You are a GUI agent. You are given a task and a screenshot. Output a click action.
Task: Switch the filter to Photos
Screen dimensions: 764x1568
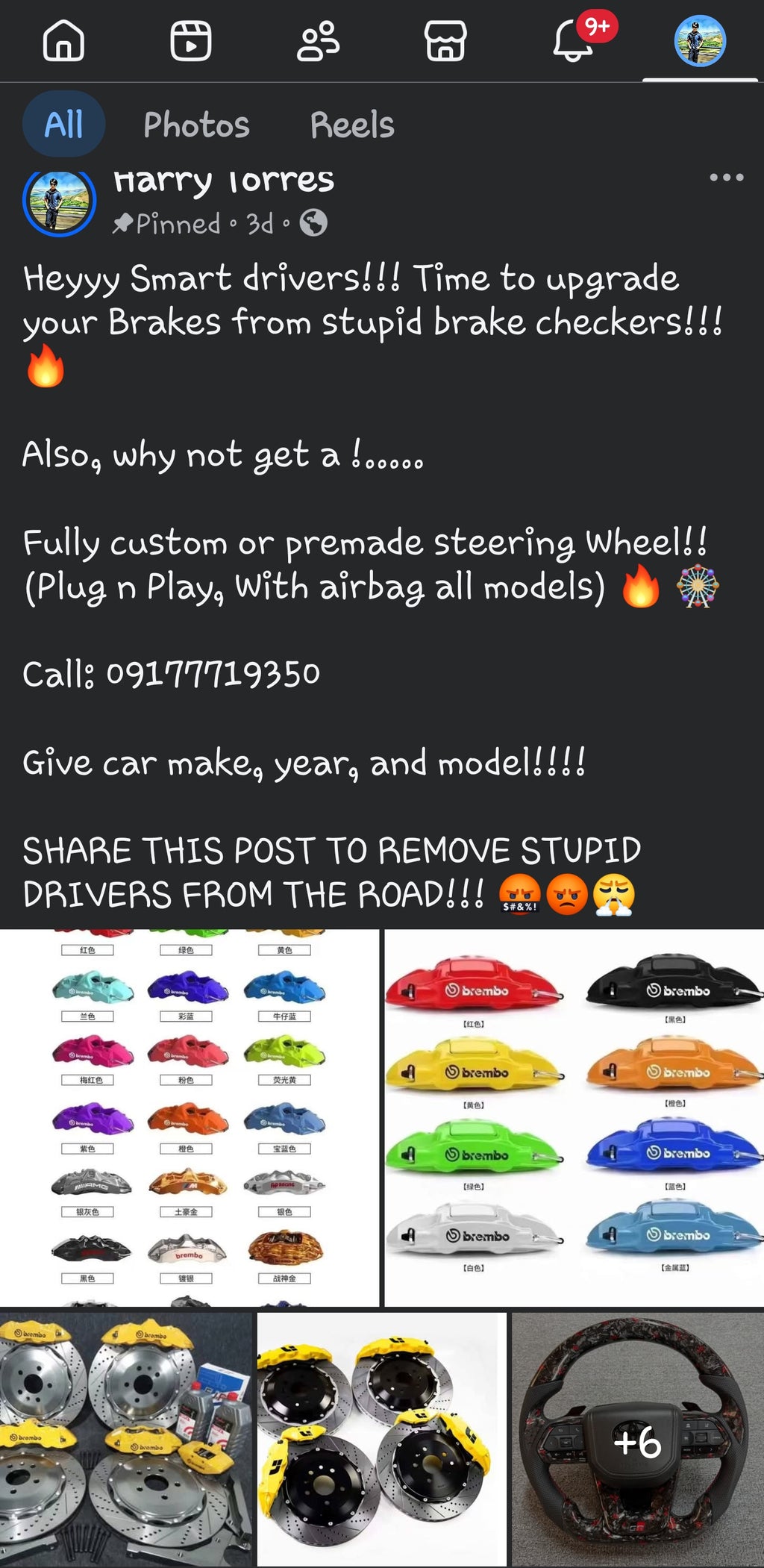click(x=197, y=124)
